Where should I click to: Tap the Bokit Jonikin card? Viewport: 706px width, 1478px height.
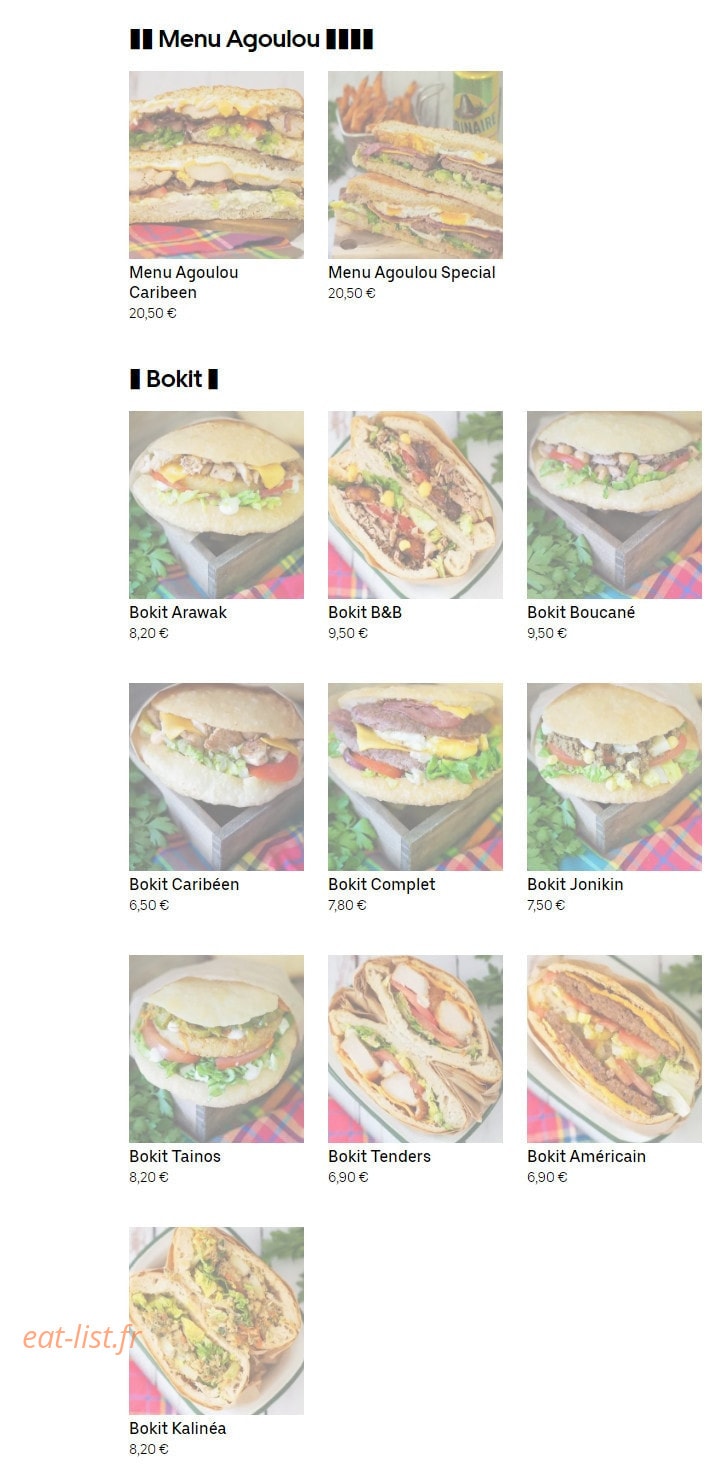pos(614,798)
